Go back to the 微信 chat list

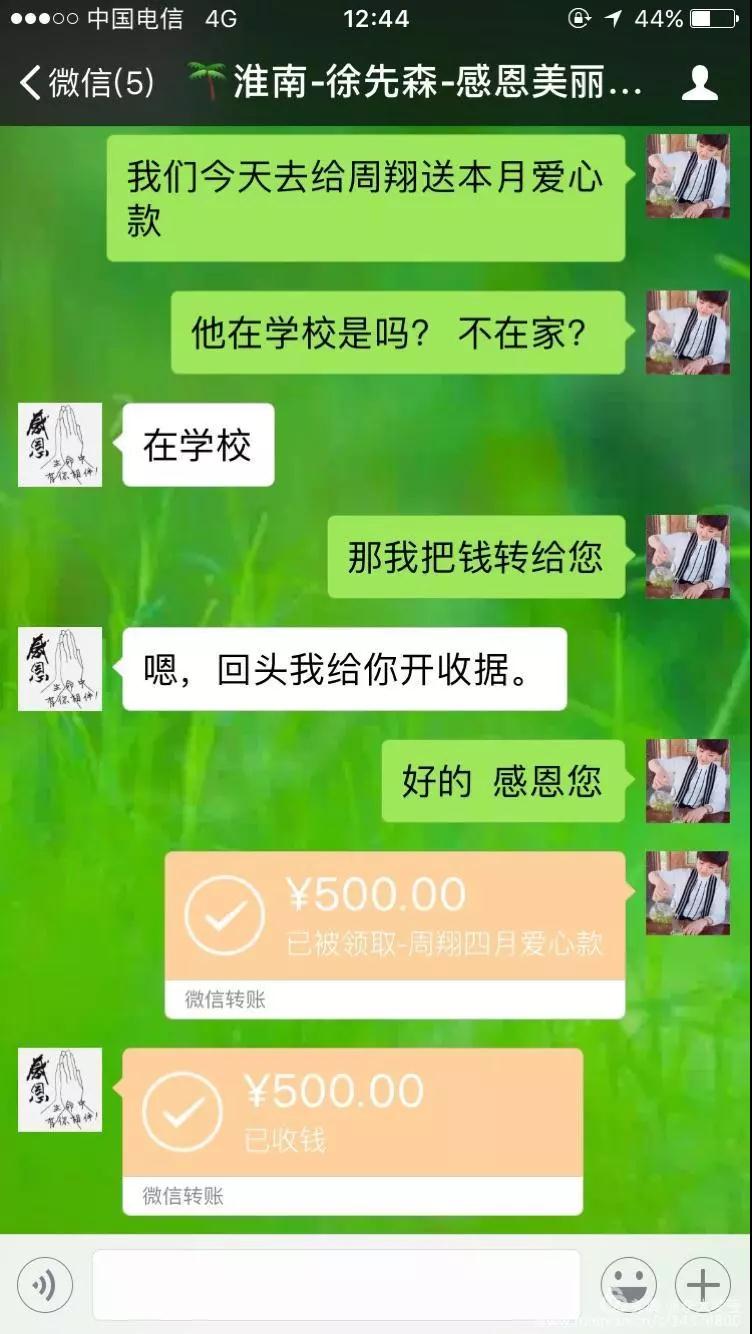85,83
